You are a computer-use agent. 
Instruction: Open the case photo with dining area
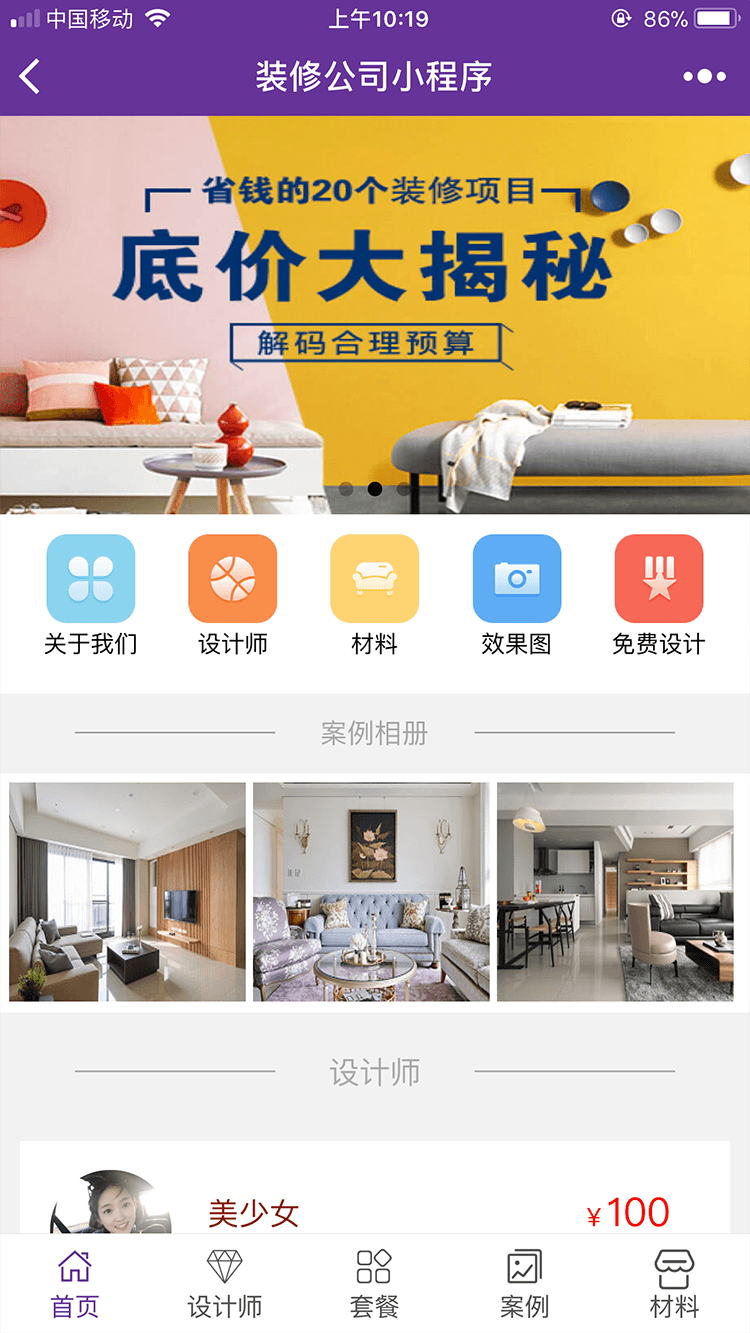(x=615, y=892)
